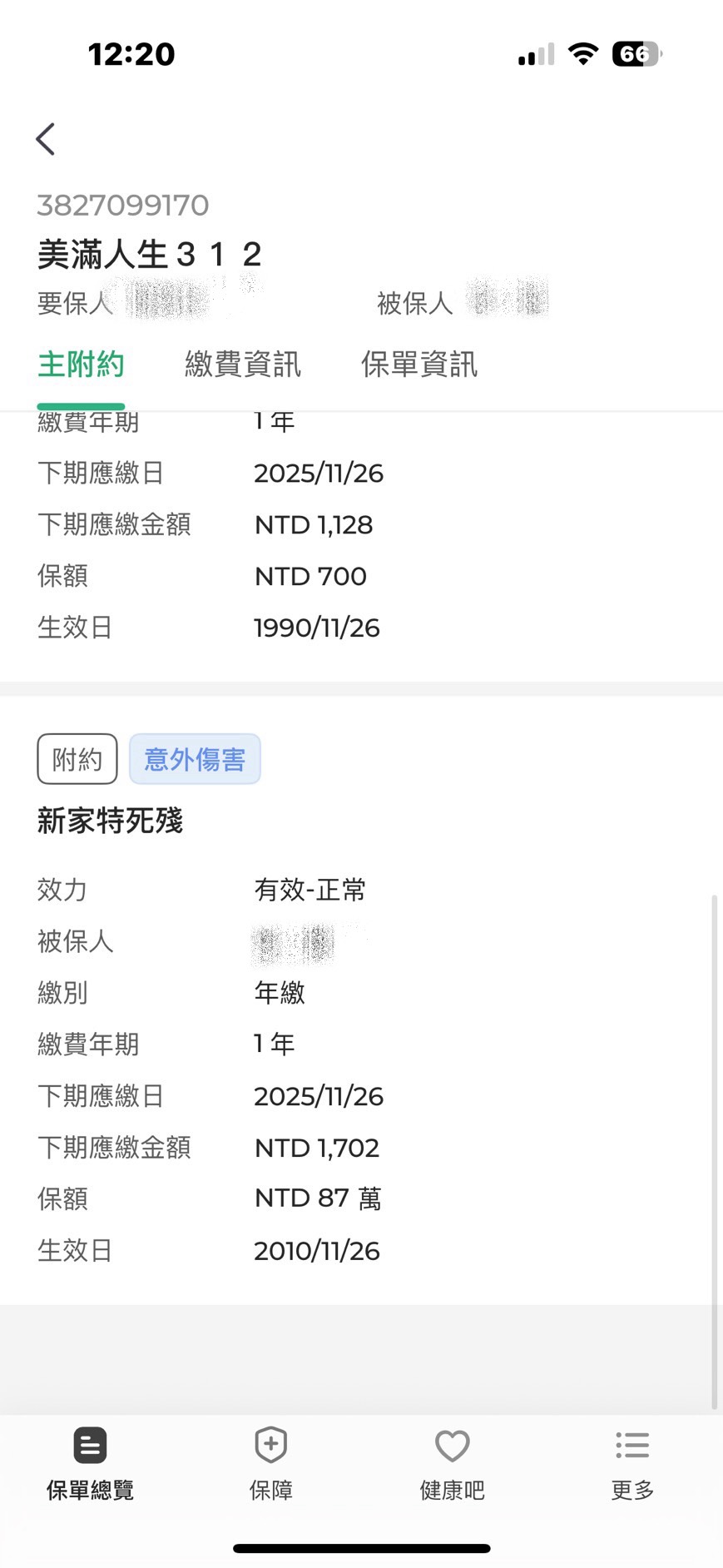Open the 保單資訊 tab

click(x=418, y=365)
